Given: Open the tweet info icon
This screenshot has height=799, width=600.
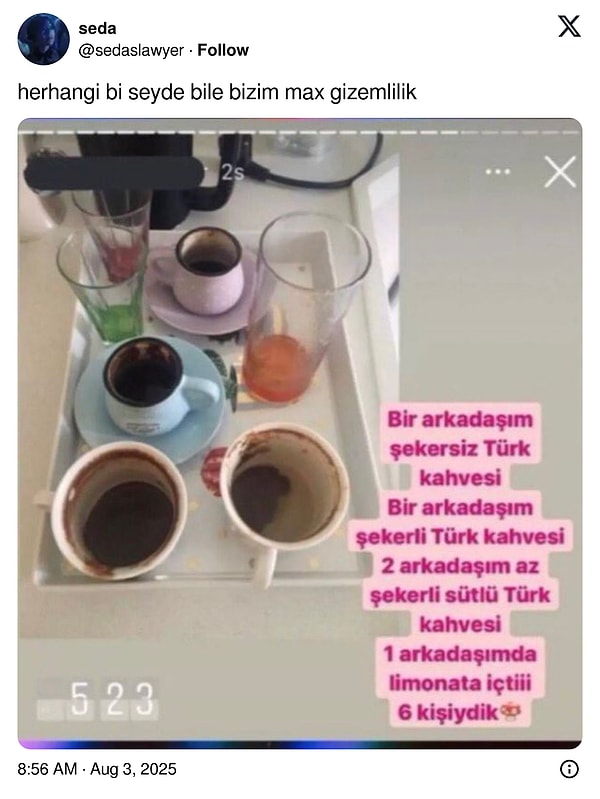Looking at the screenshot, I should pyautogui.click(x=569, y=769).
